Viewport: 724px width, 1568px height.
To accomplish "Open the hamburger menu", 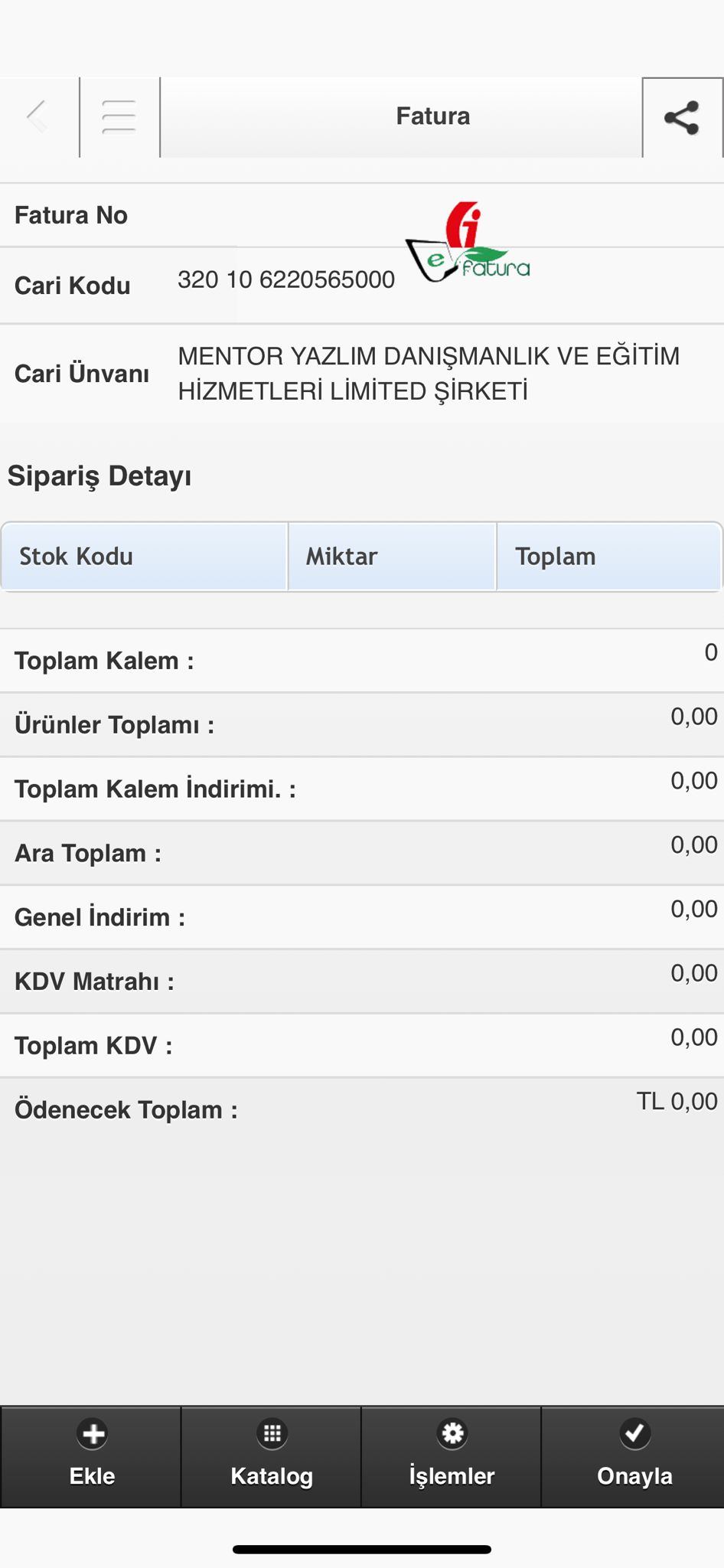I will (119, 117).
